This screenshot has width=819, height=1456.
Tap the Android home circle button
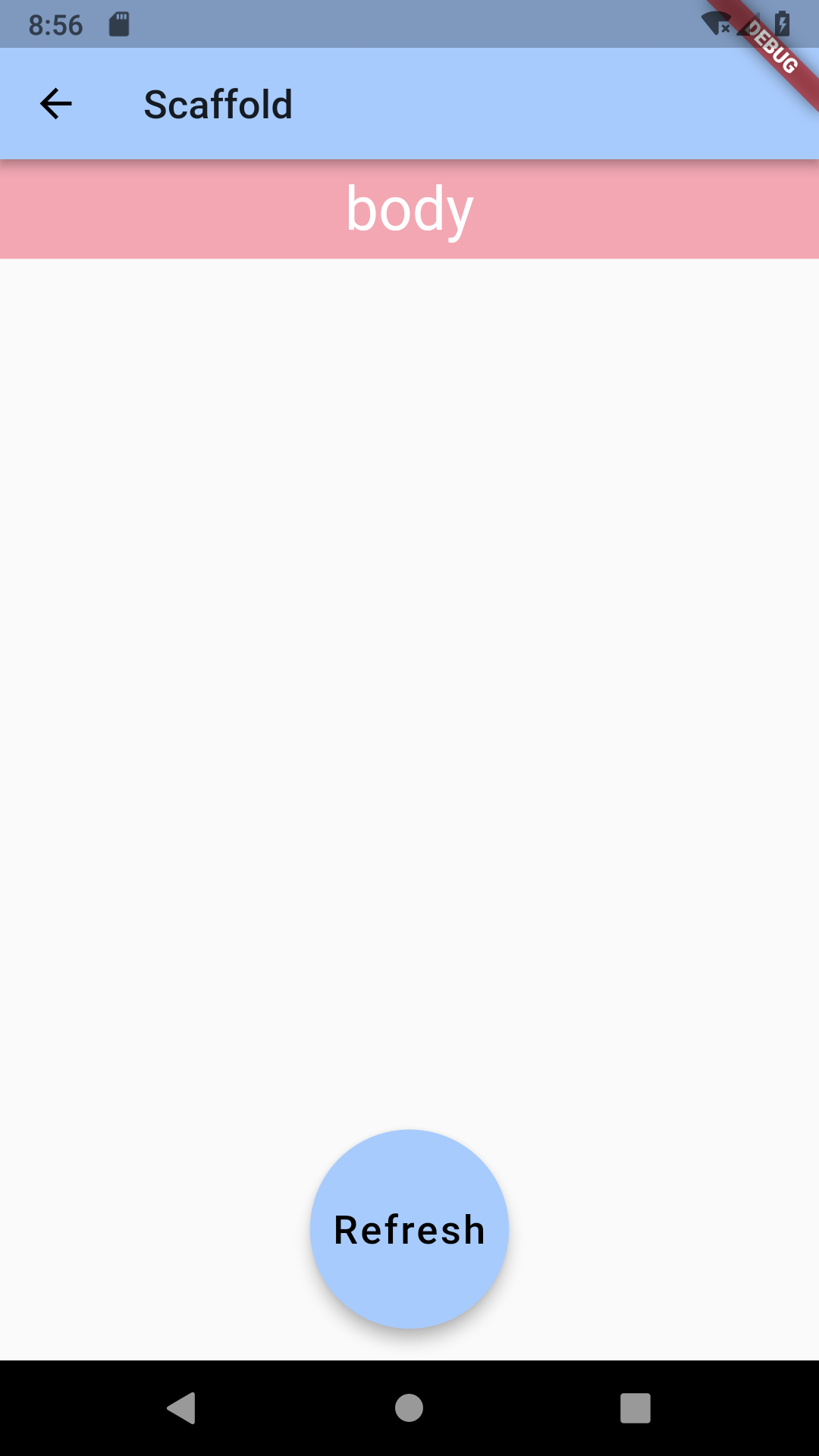(x=409, y=1409)
